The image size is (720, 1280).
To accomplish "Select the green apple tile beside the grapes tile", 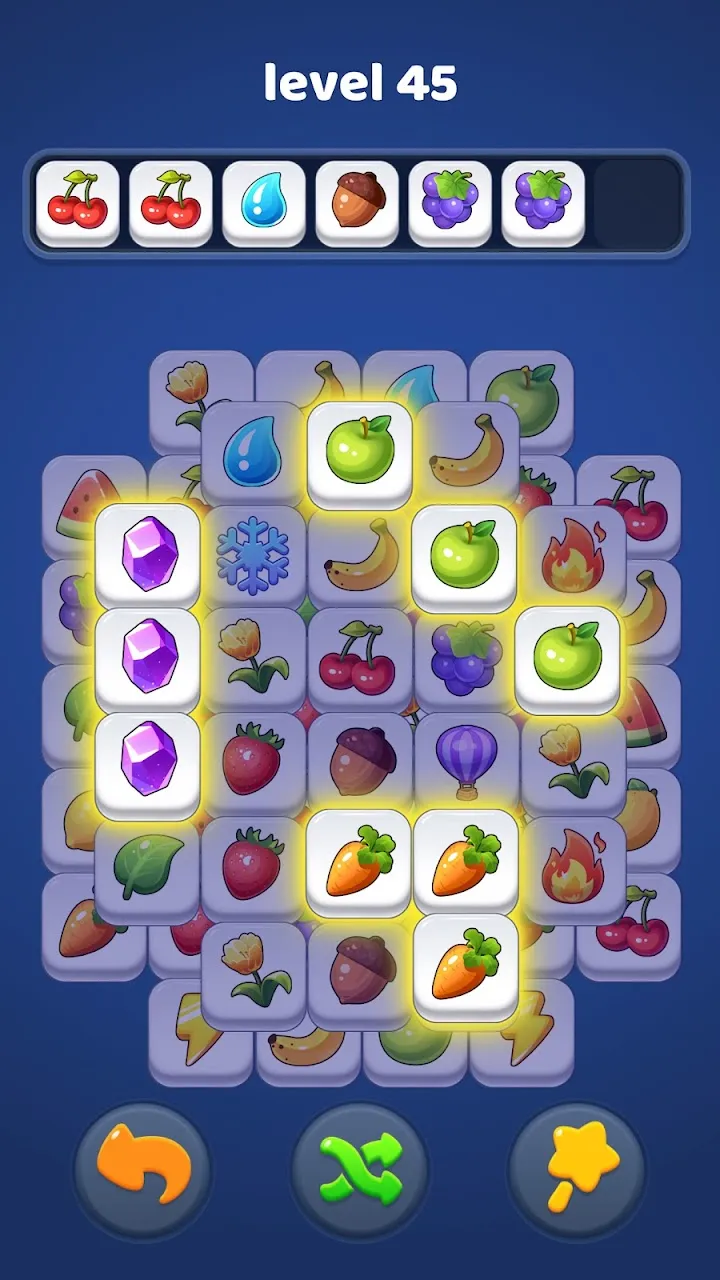I will pos(567,658).
